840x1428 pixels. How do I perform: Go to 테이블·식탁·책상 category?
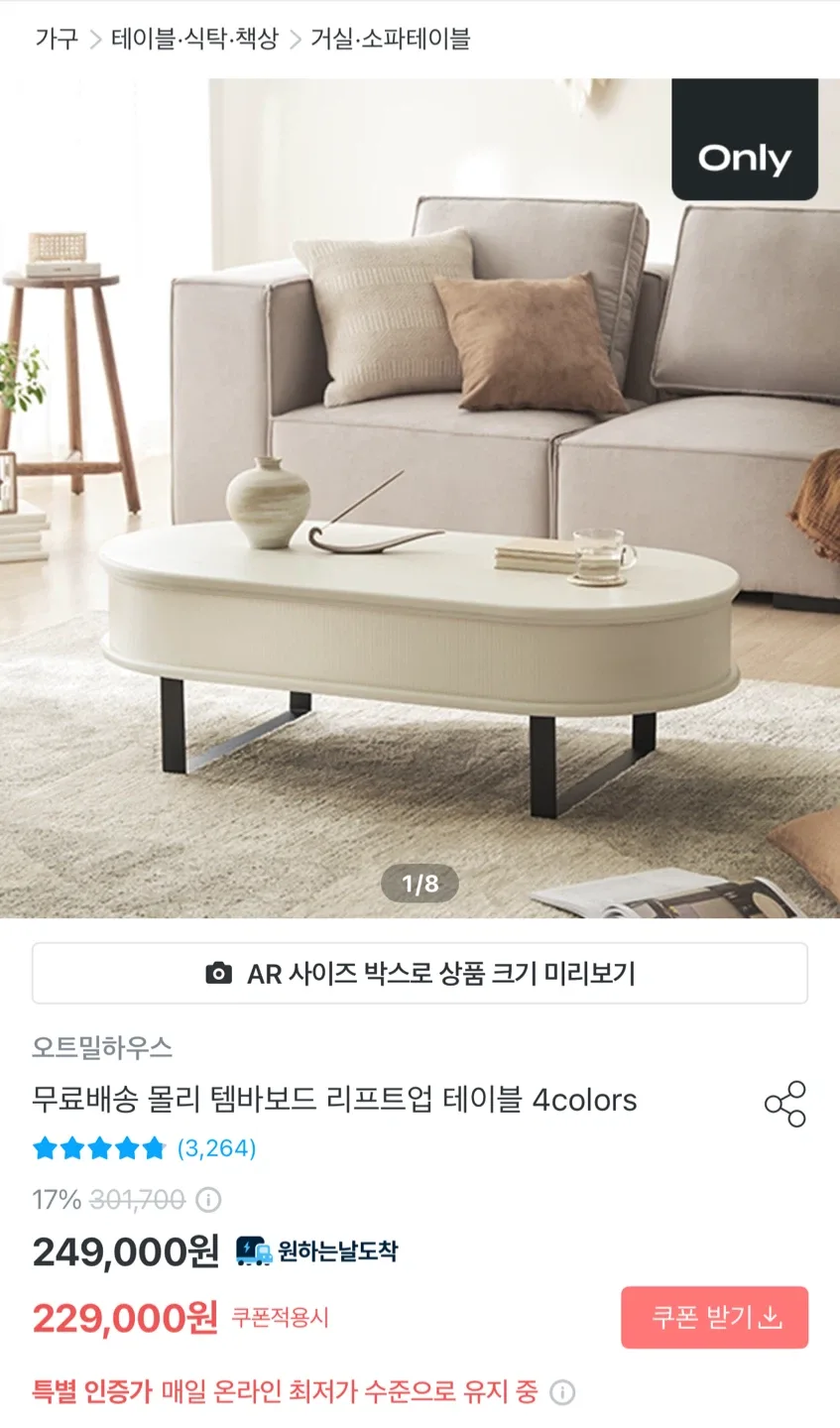194,40
